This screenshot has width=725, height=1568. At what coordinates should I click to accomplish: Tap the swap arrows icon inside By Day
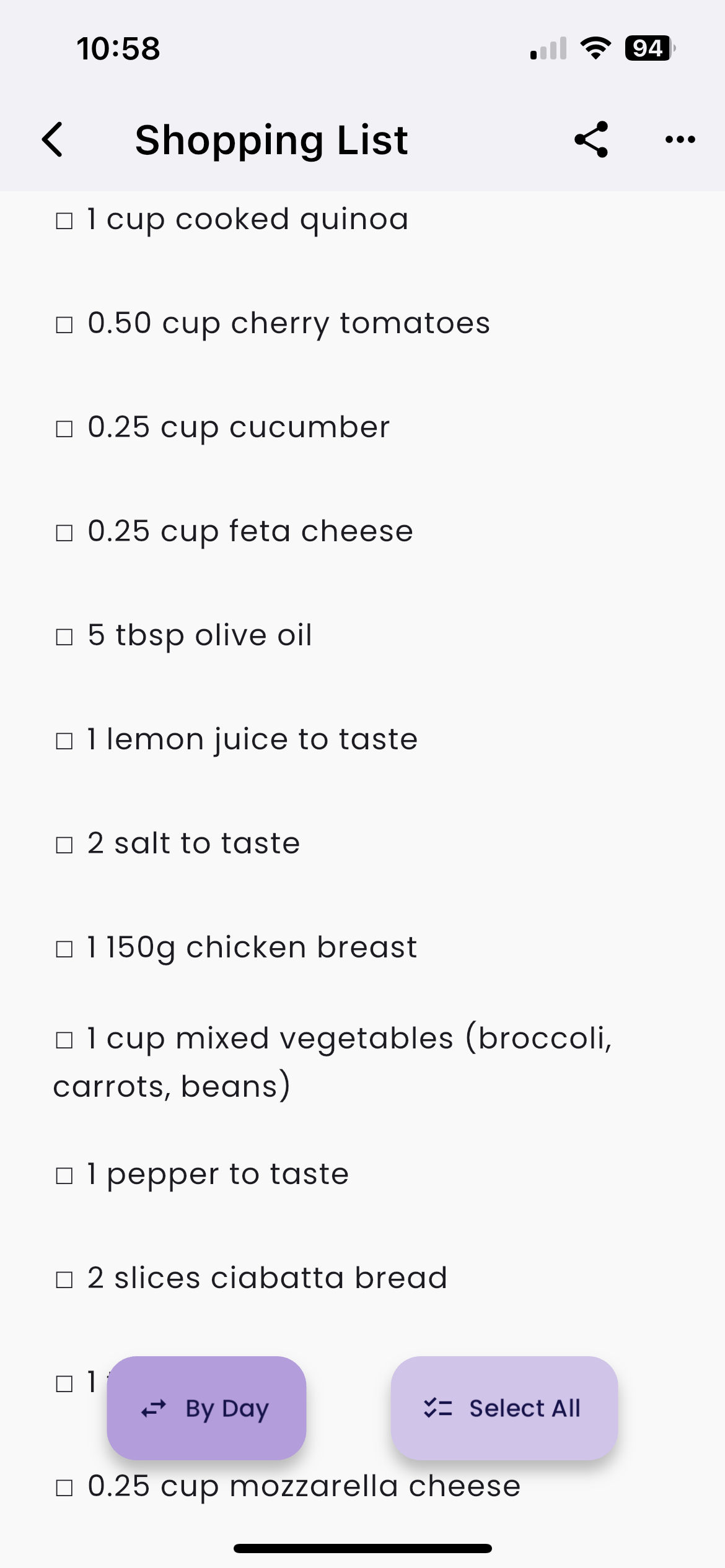click(152, 1409)
